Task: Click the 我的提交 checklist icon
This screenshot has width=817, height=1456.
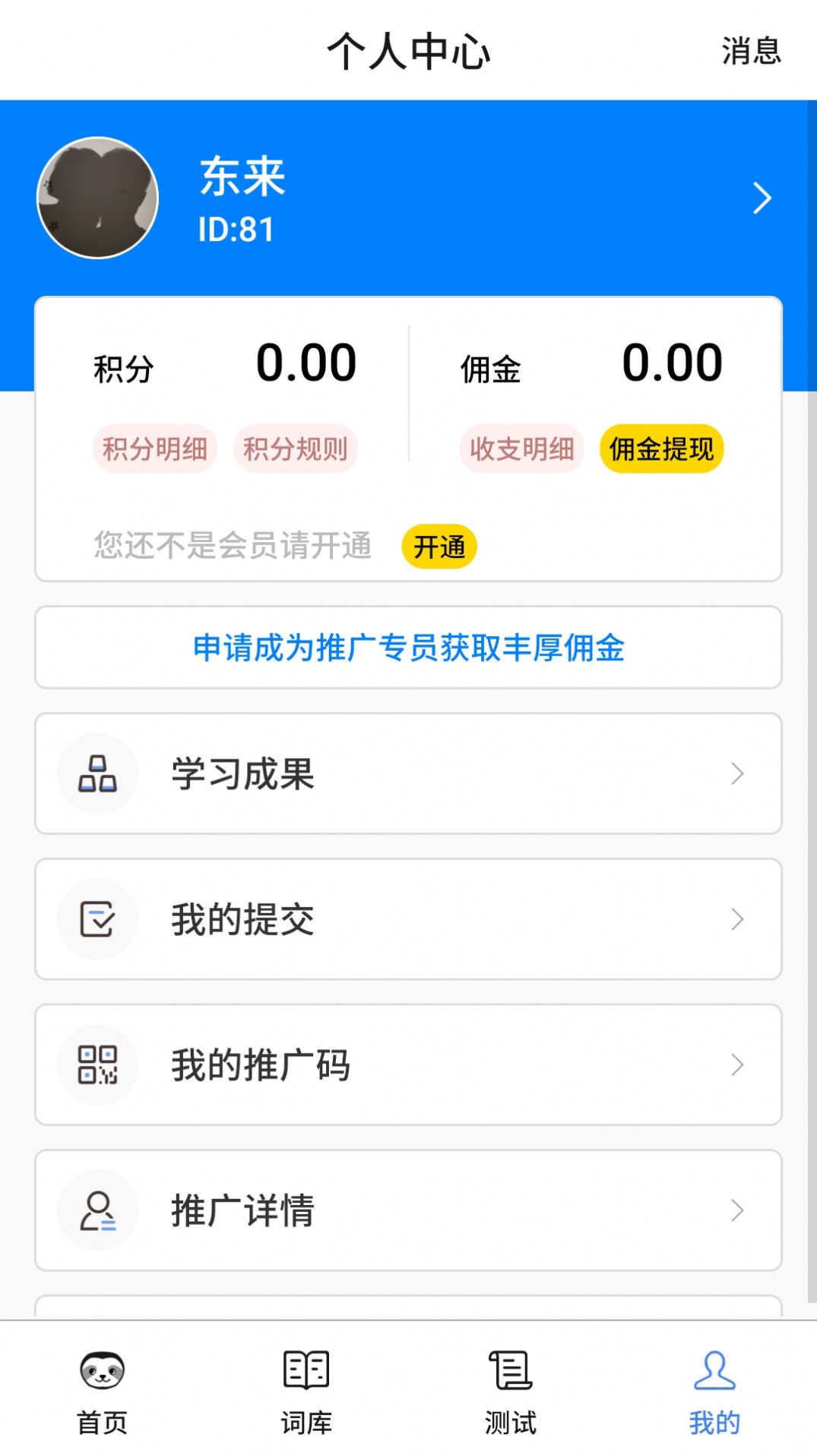Action: click(97, 918)
